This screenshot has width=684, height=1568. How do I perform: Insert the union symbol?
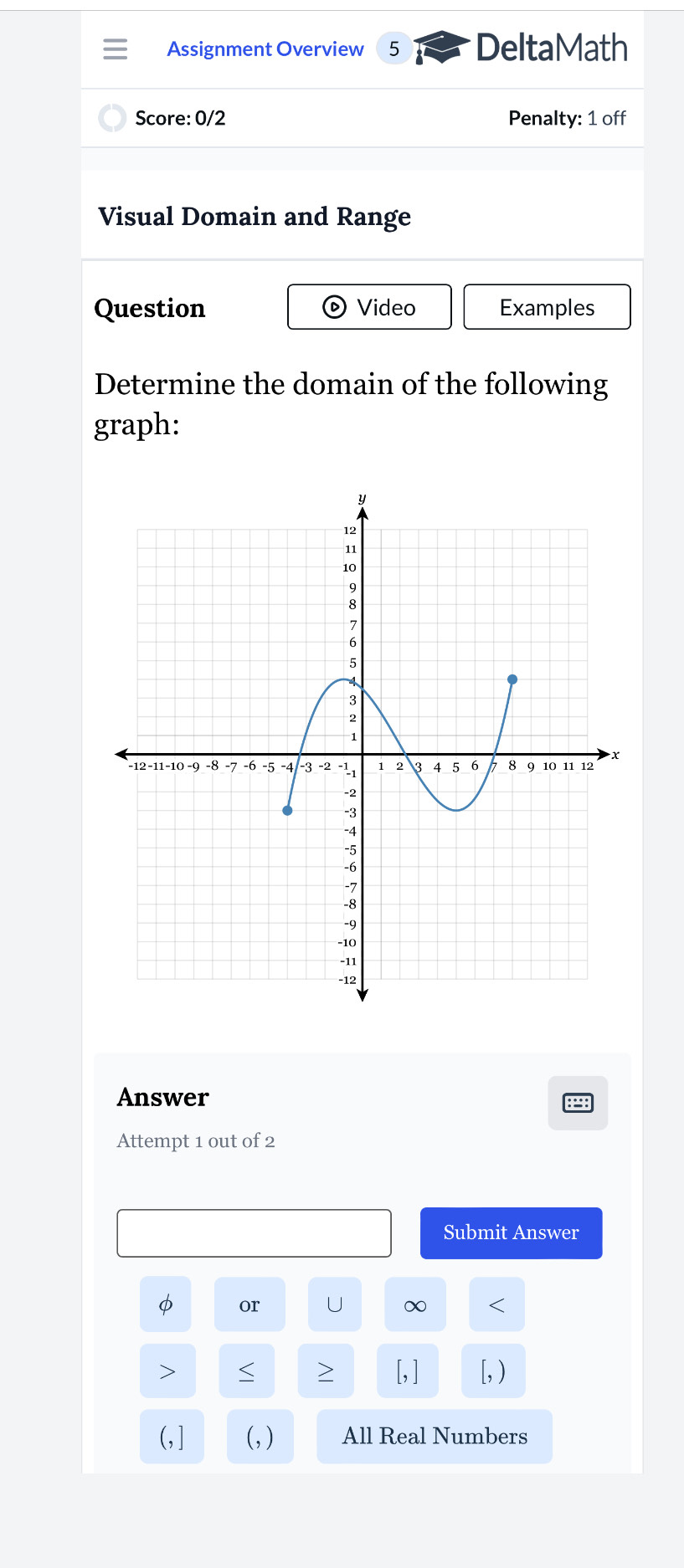click(334, 1304)
